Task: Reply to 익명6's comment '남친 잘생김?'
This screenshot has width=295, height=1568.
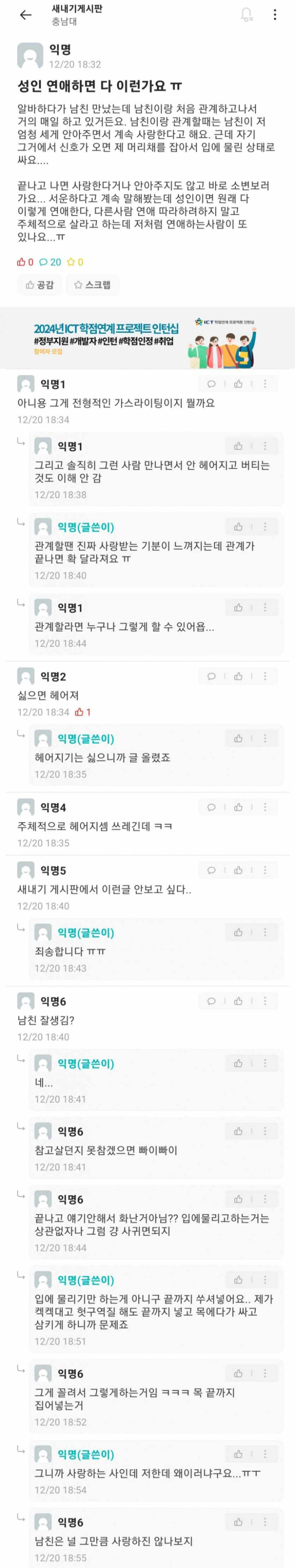Action: [x=212, y=1001]
